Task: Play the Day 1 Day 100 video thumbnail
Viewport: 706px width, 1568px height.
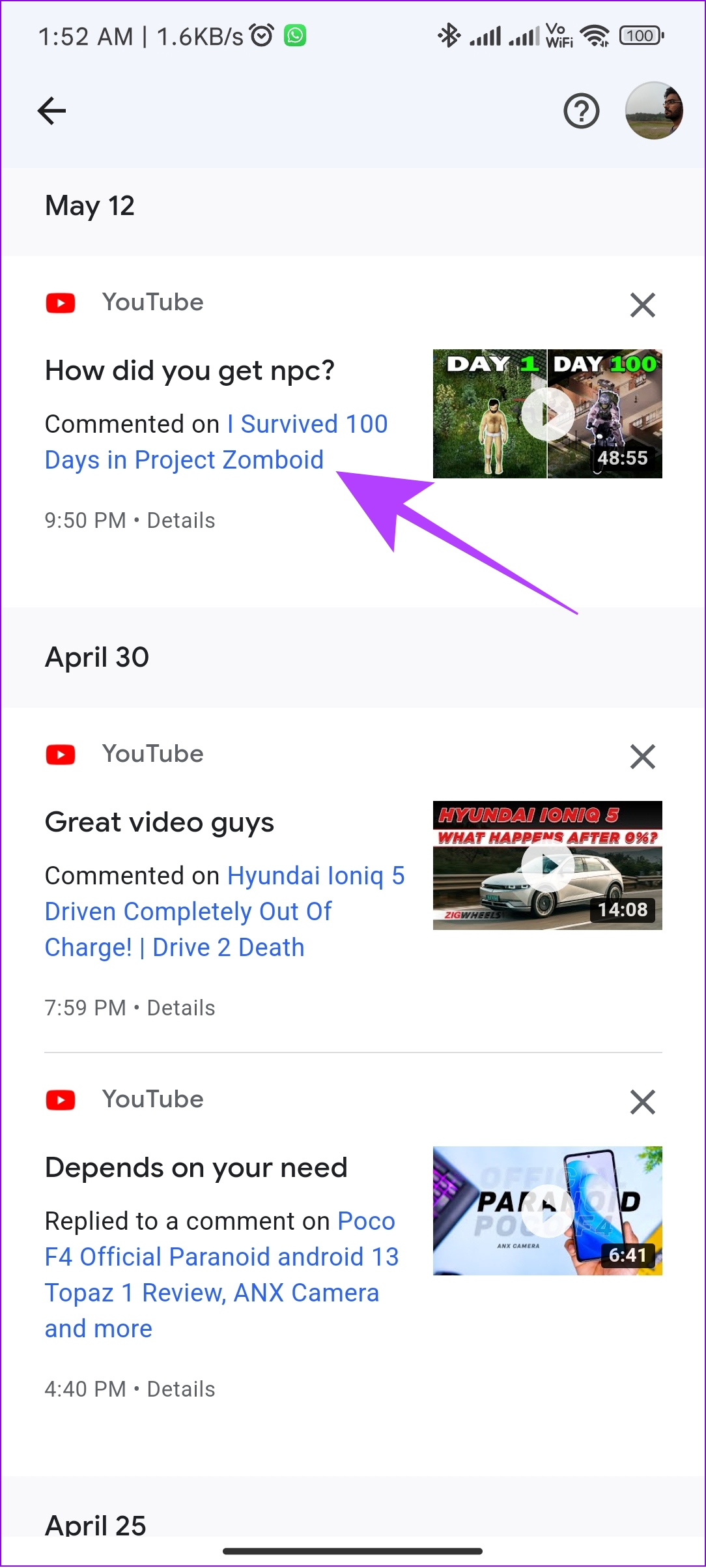Action: (547, 414)
